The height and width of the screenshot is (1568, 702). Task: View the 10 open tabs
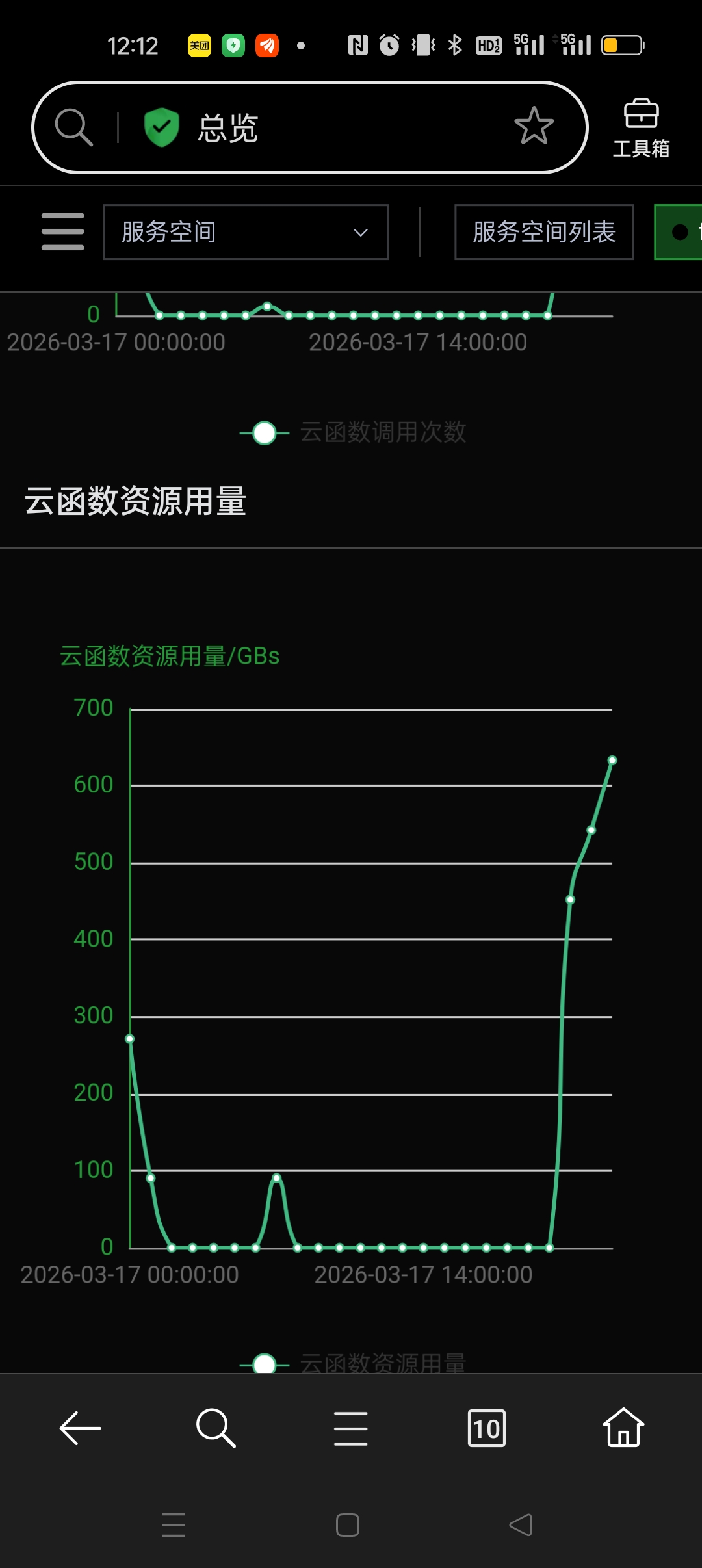coord(486,1428)
